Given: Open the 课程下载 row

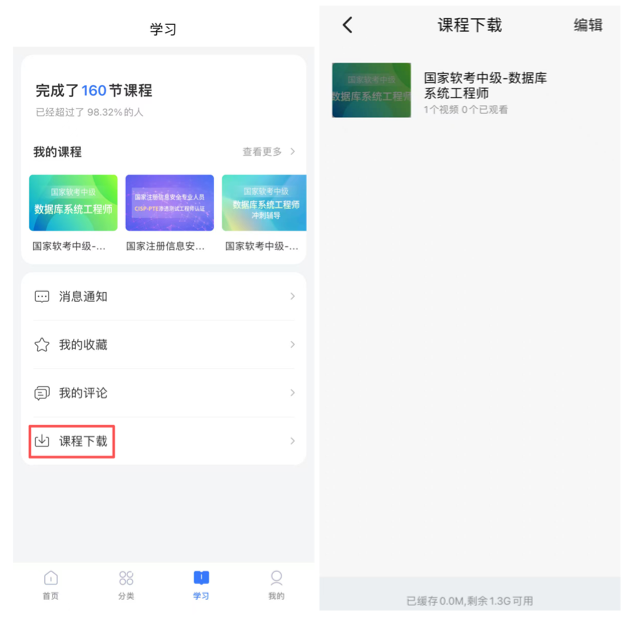Looking at the screenshot, I should tap(164, 441).
